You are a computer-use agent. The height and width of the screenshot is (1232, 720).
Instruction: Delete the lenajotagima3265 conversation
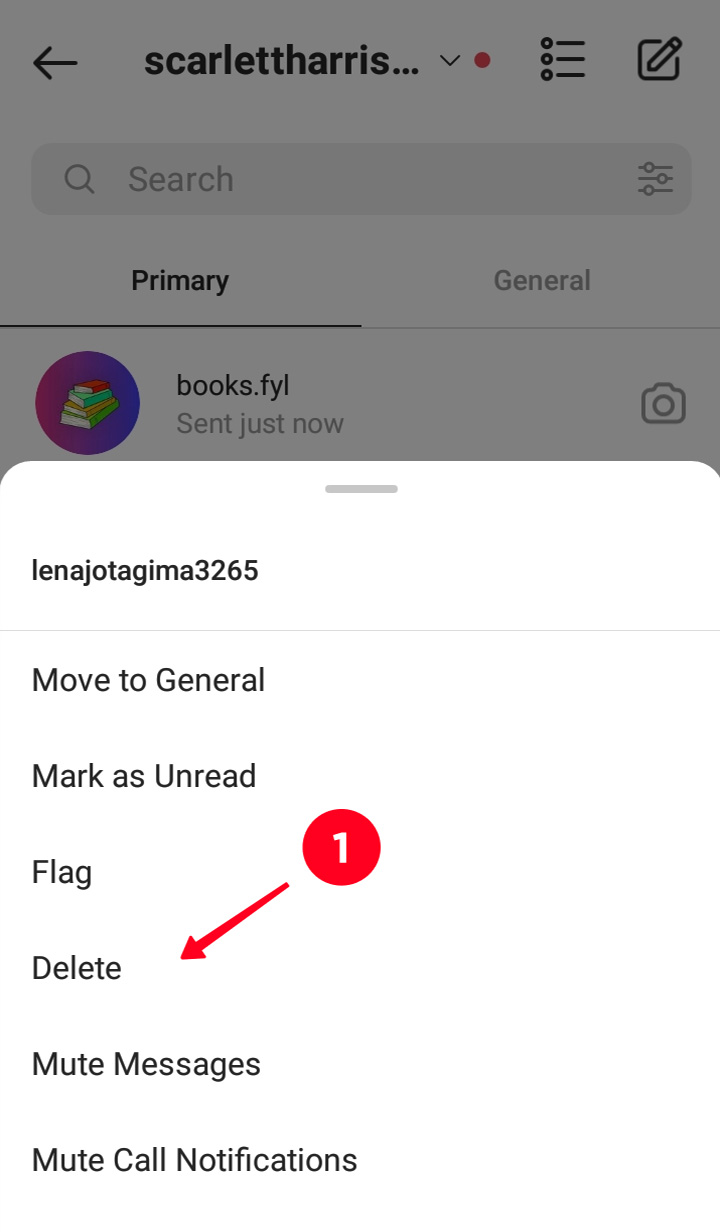[x=77, y=968]
